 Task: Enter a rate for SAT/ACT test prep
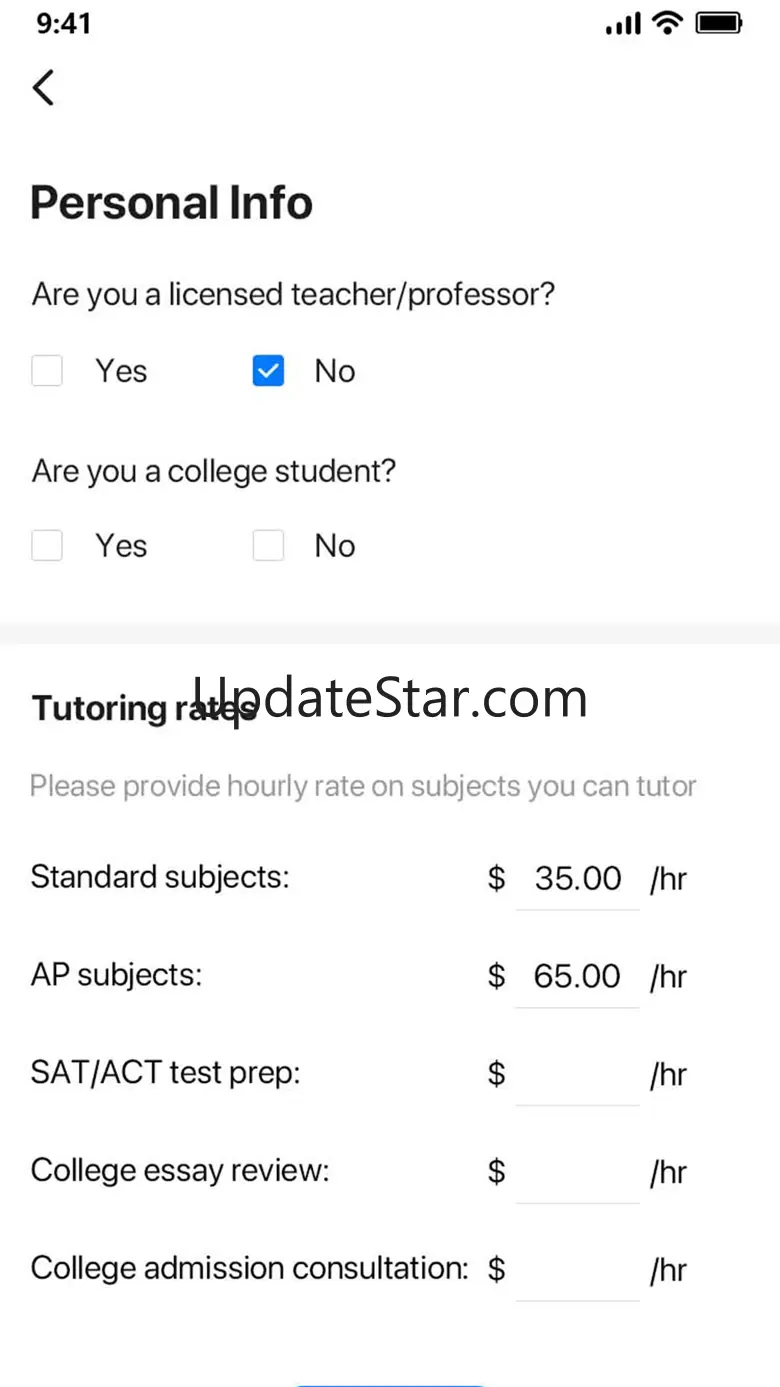(577, 1075)
